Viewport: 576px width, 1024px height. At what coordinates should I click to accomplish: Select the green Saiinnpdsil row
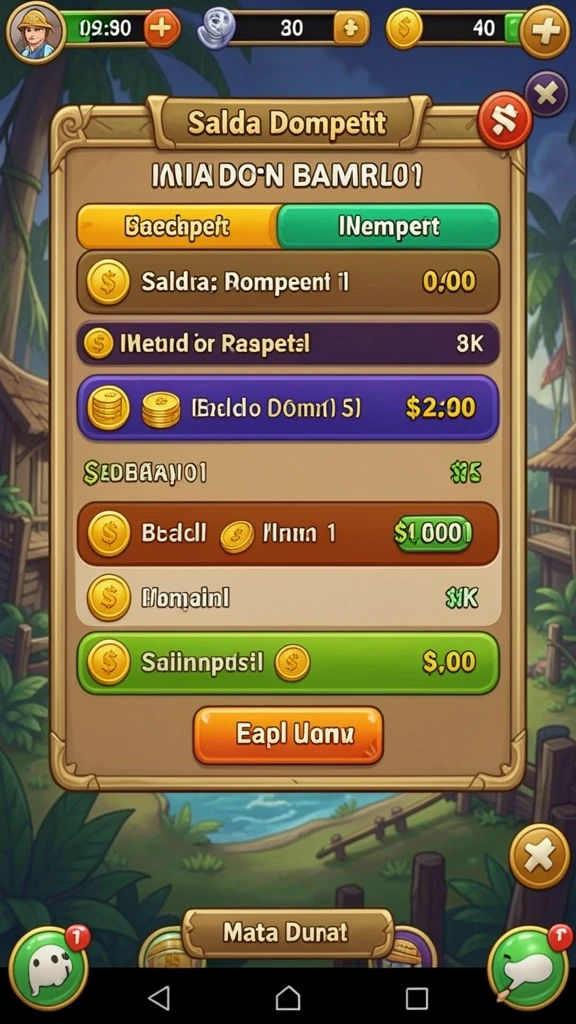288,663
